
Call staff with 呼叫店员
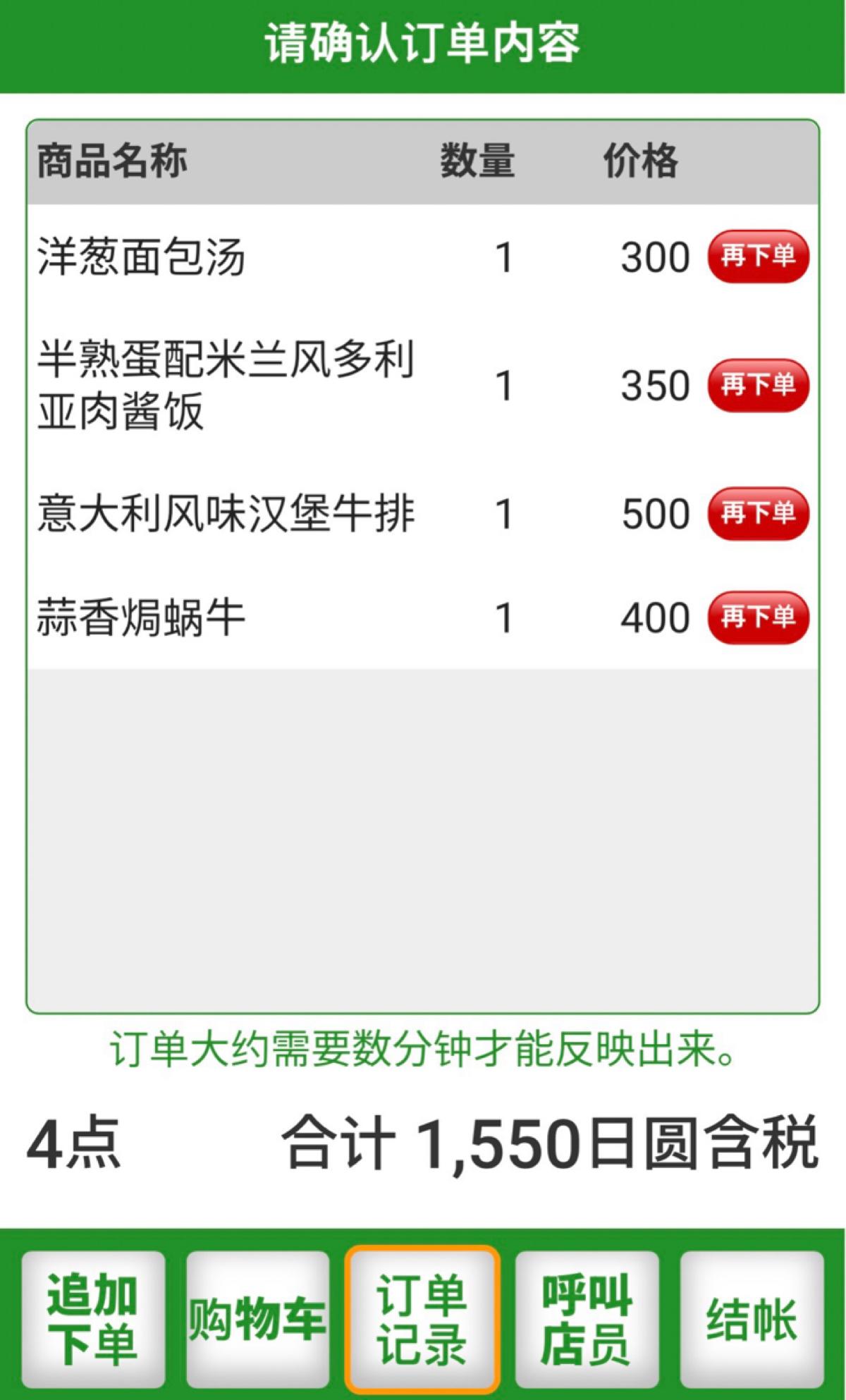(x=587, y=1319)
